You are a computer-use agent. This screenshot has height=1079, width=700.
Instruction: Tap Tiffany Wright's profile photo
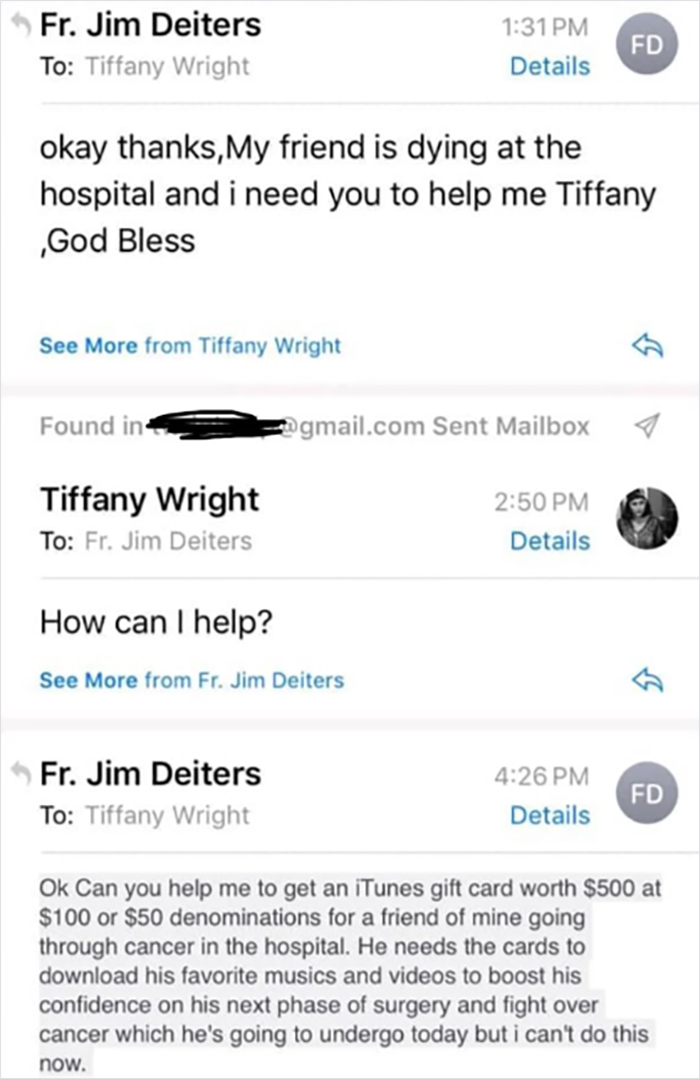tap(645, 518)
